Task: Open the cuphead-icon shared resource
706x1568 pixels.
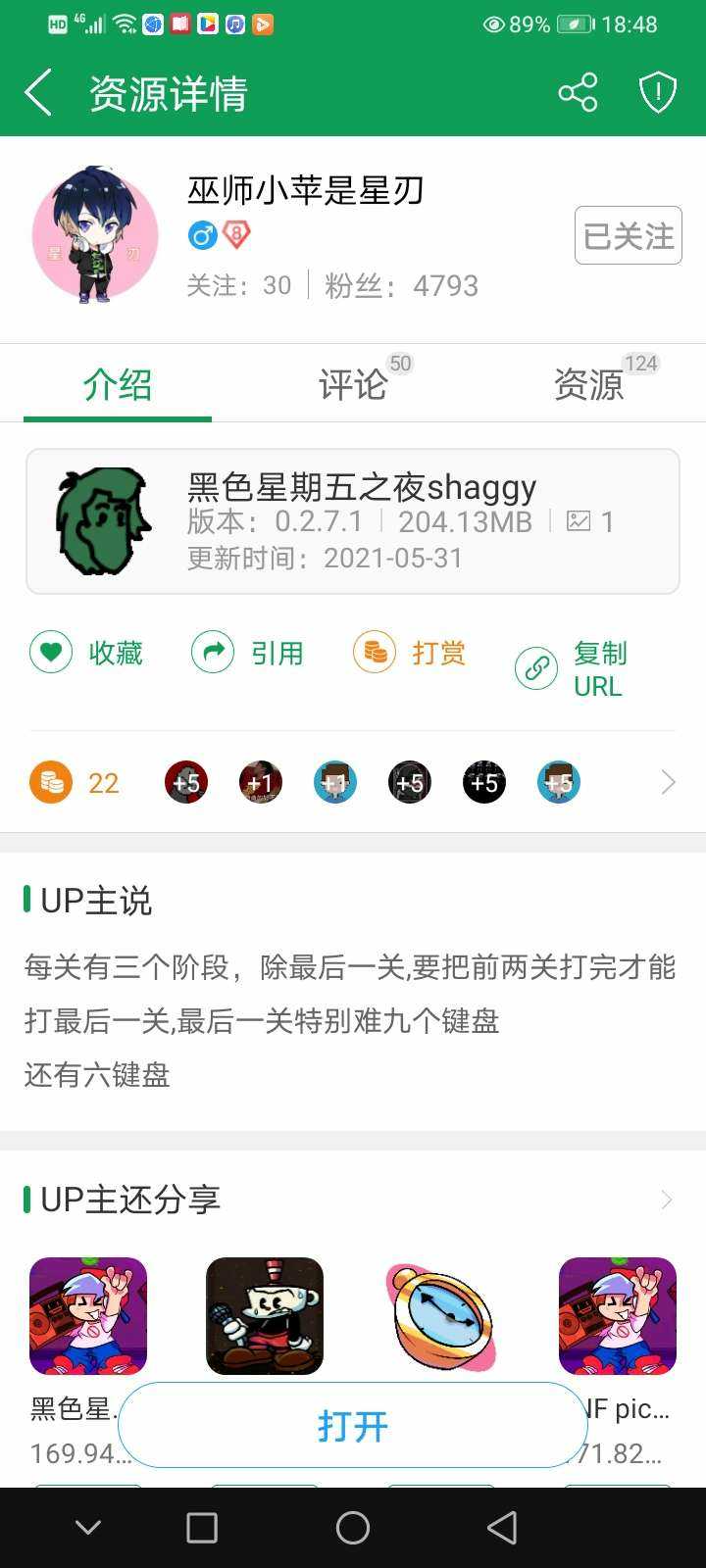Action: pos(265,1315)
